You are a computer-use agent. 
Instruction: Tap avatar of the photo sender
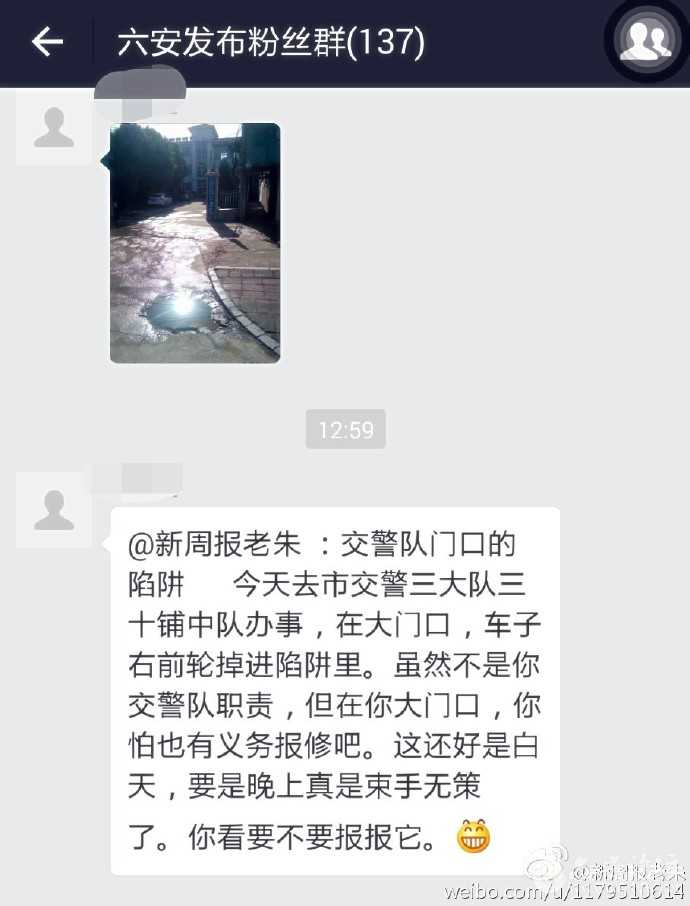(54, 127)
